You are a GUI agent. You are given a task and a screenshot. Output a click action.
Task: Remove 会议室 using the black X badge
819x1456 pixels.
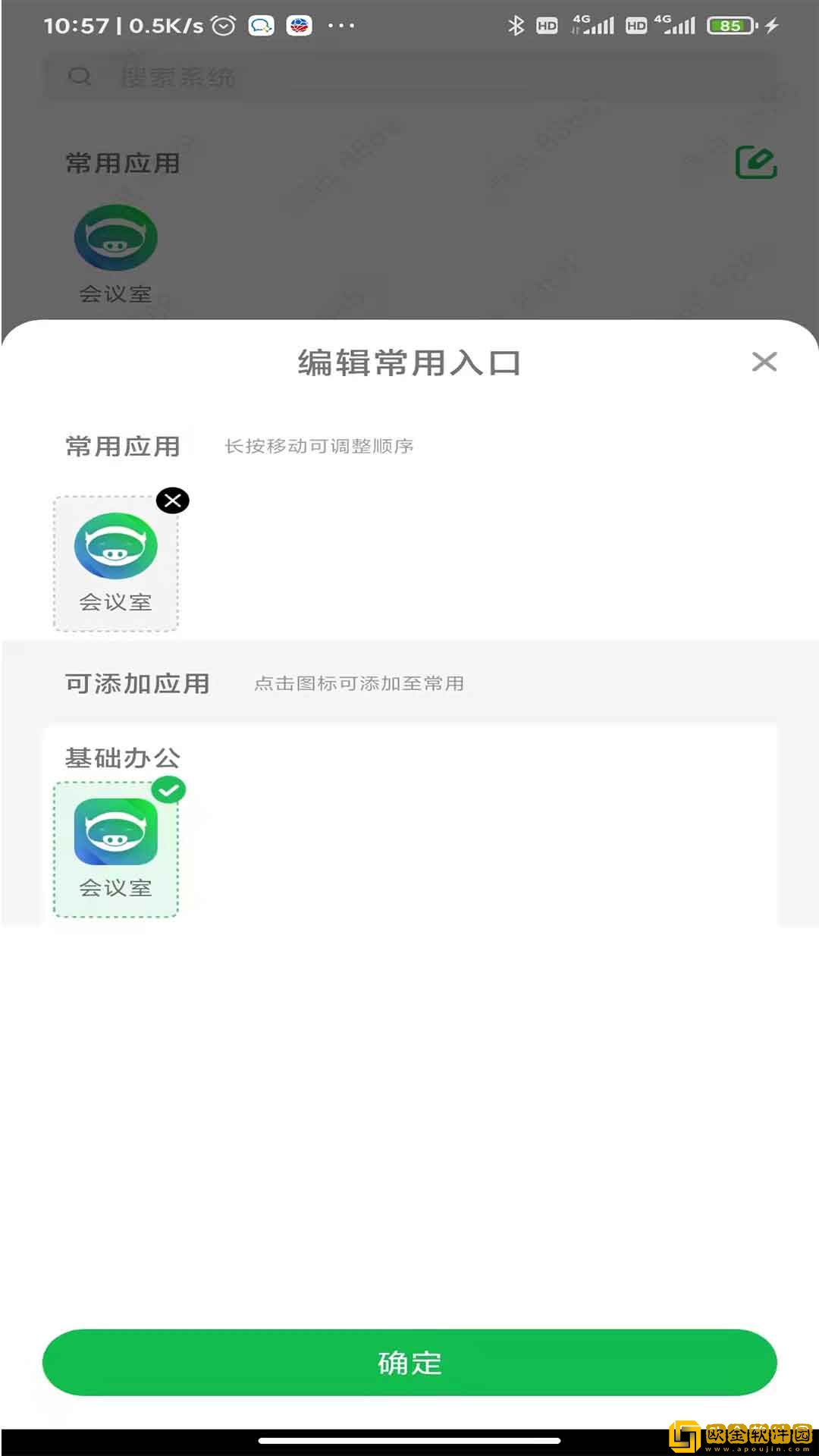172,500
